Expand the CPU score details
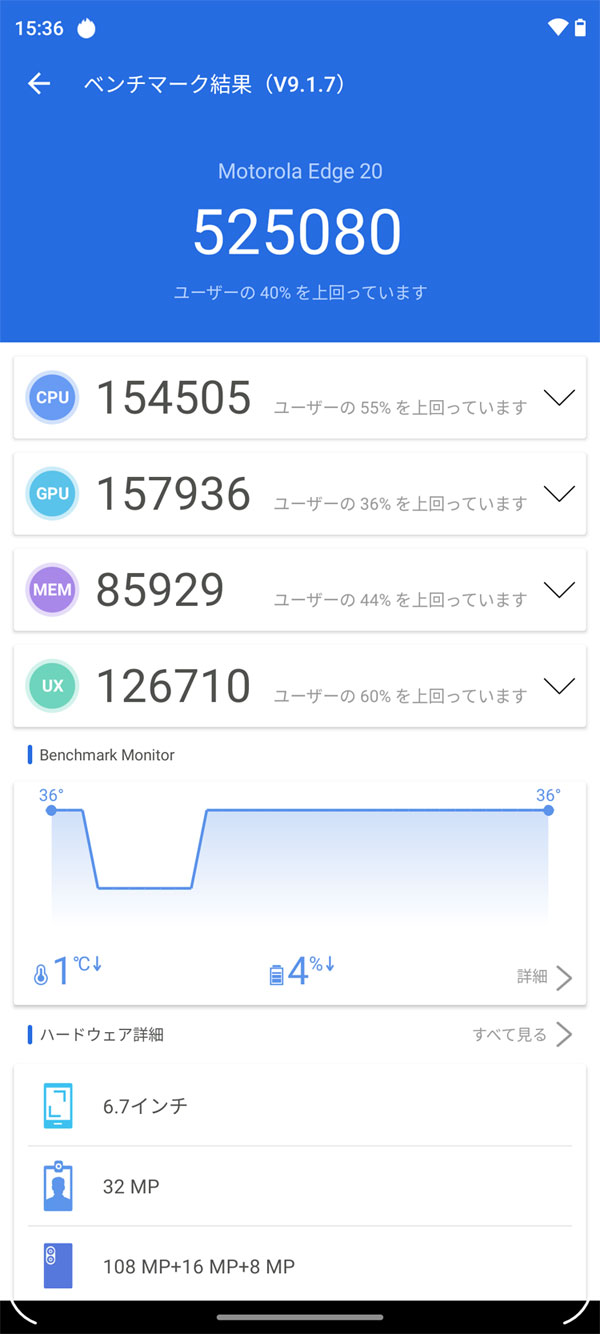This screenshot has height=1334, width=600. click(559, 398)
